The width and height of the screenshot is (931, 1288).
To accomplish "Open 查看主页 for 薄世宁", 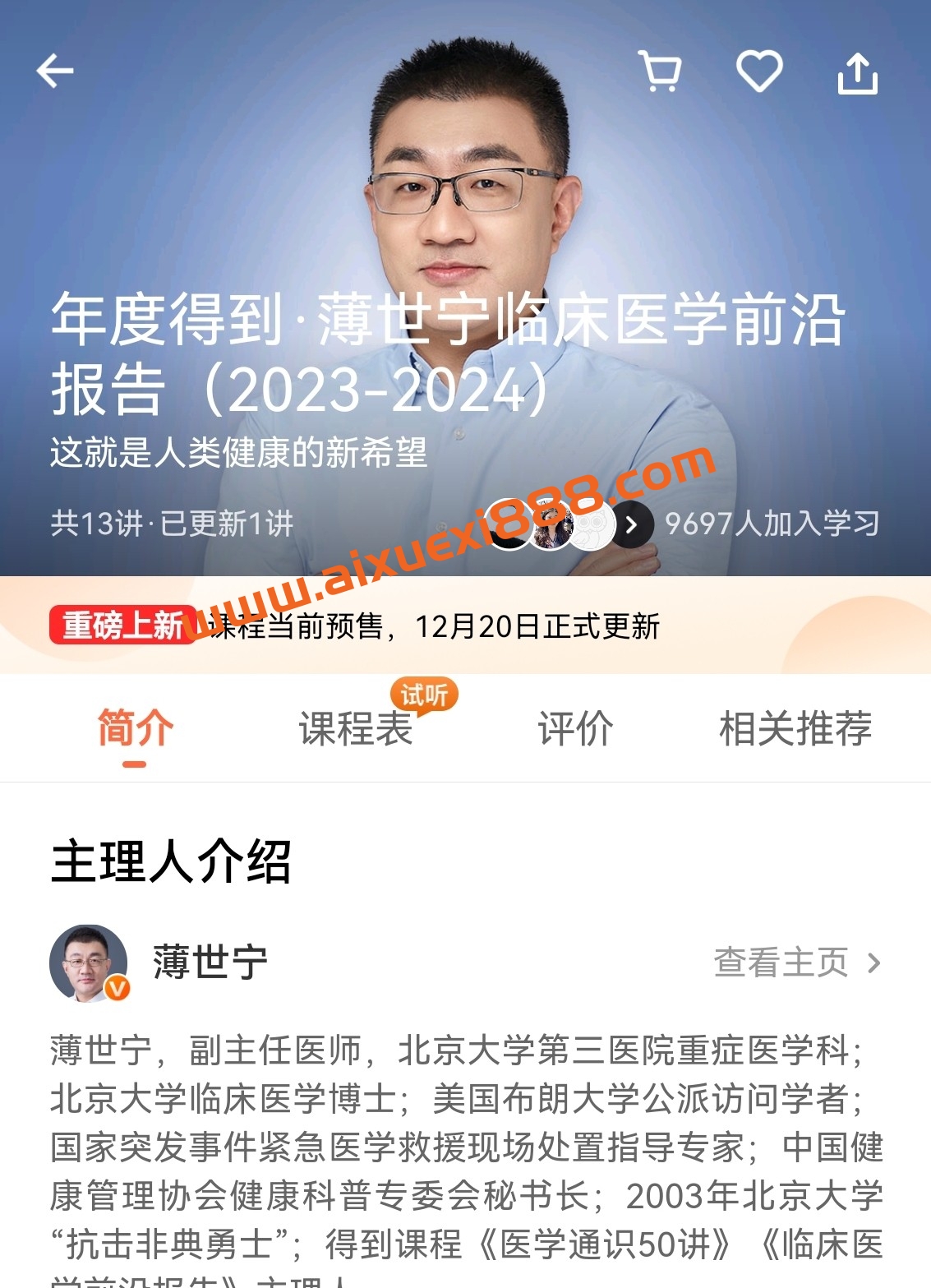I will (x=795, y=963).
